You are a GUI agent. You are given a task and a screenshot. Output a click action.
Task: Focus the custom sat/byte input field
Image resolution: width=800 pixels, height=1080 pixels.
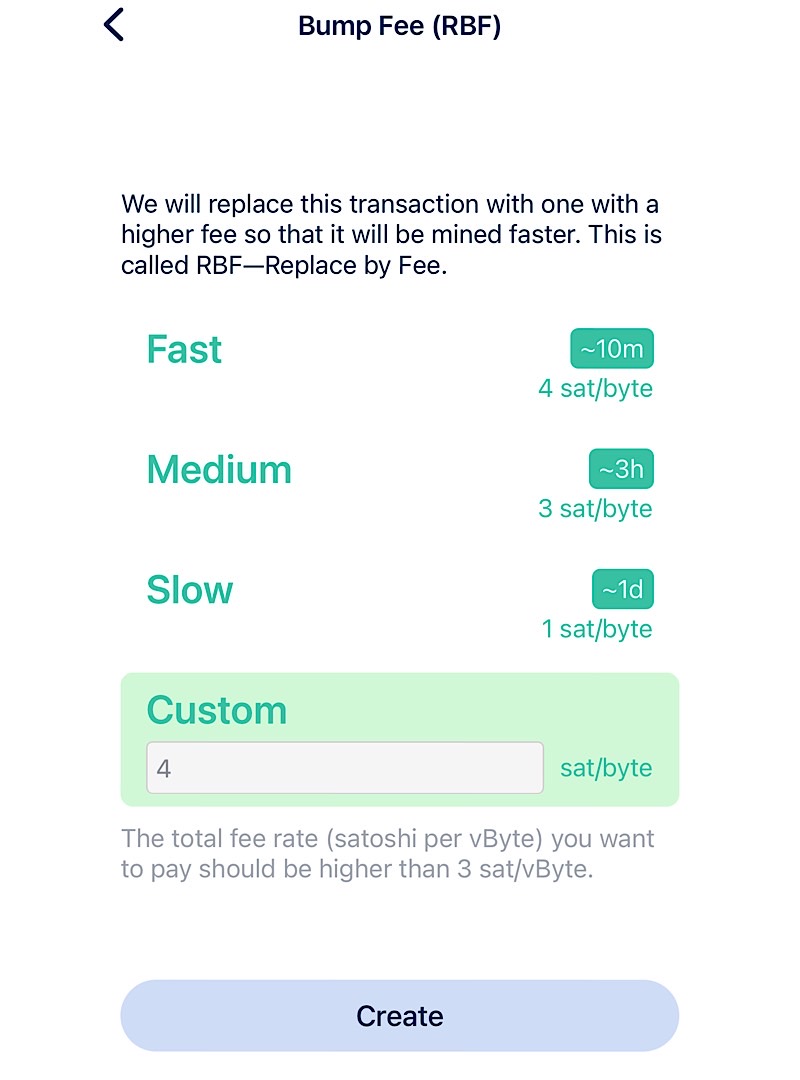coord(344,768)
